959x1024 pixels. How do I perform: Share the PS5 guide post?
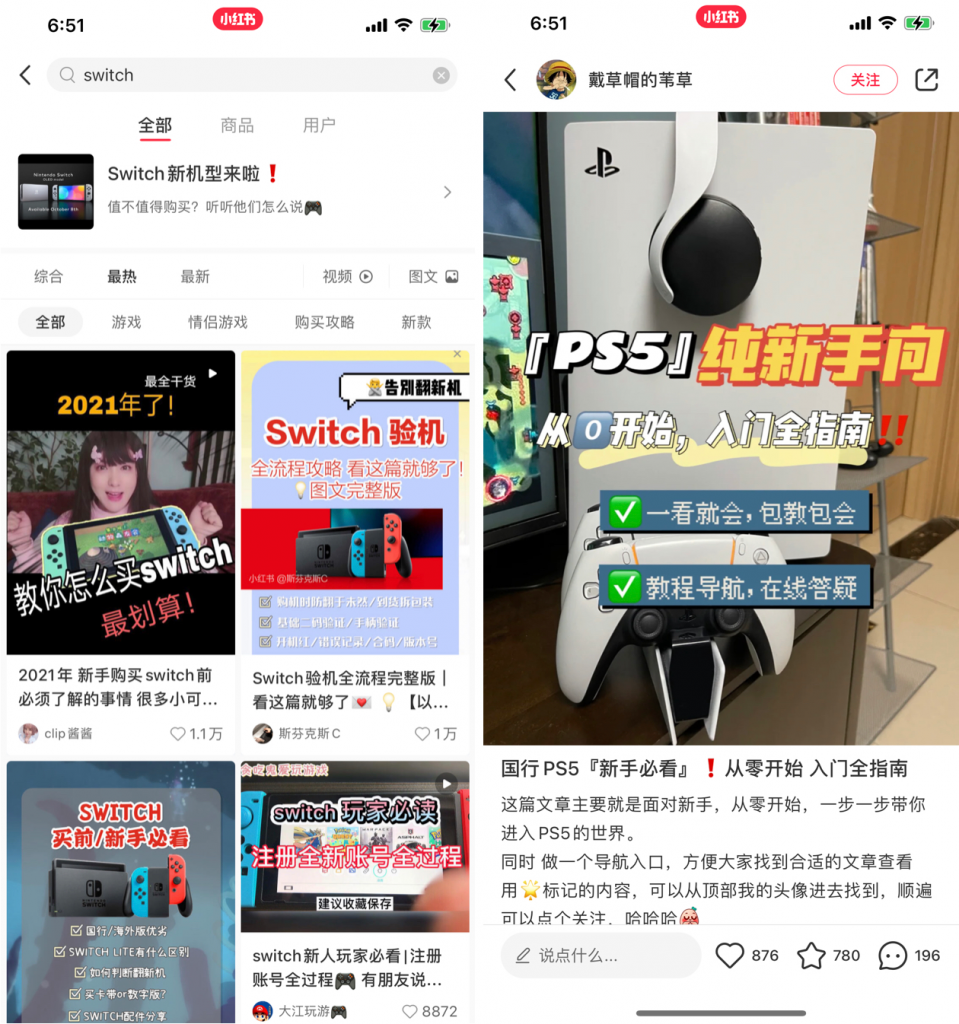[927, 80]
